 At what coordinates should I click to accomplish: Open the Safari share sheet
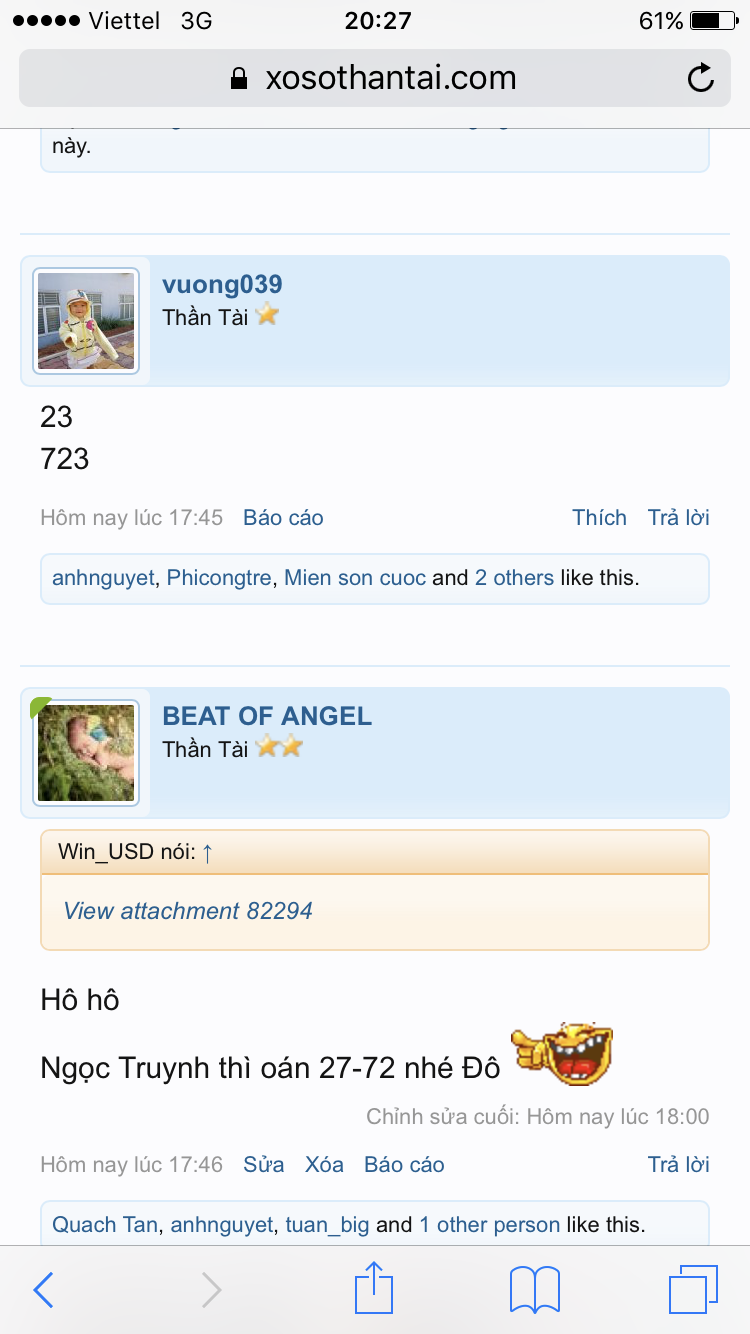point(374,1288)
